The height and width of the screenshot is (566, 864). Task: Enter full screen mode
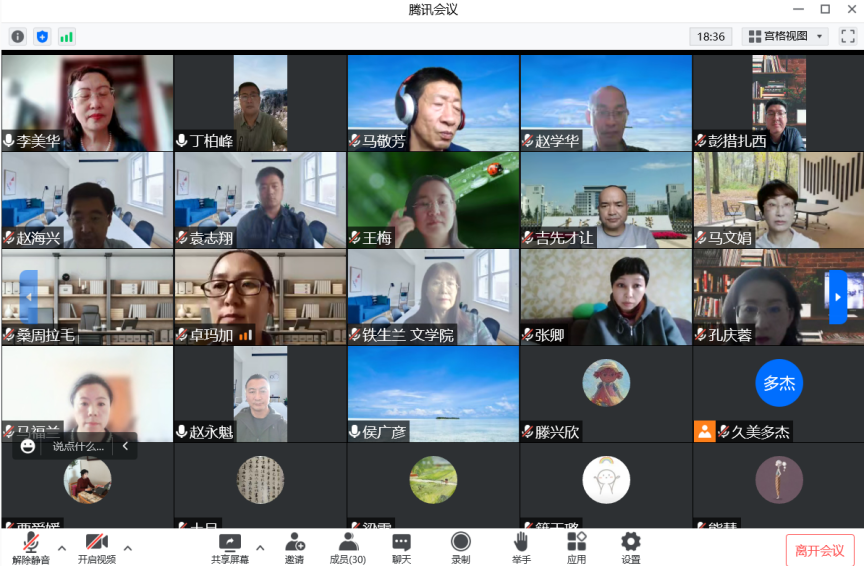click(847, 36)
